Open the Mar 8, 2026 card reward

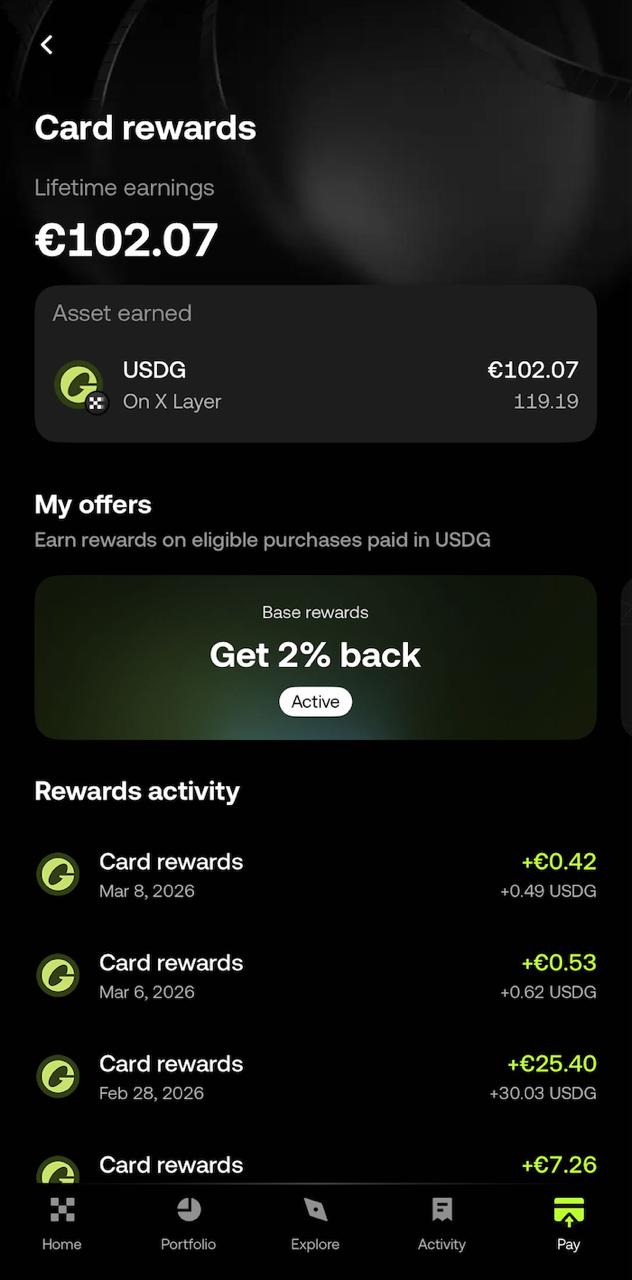315,874
